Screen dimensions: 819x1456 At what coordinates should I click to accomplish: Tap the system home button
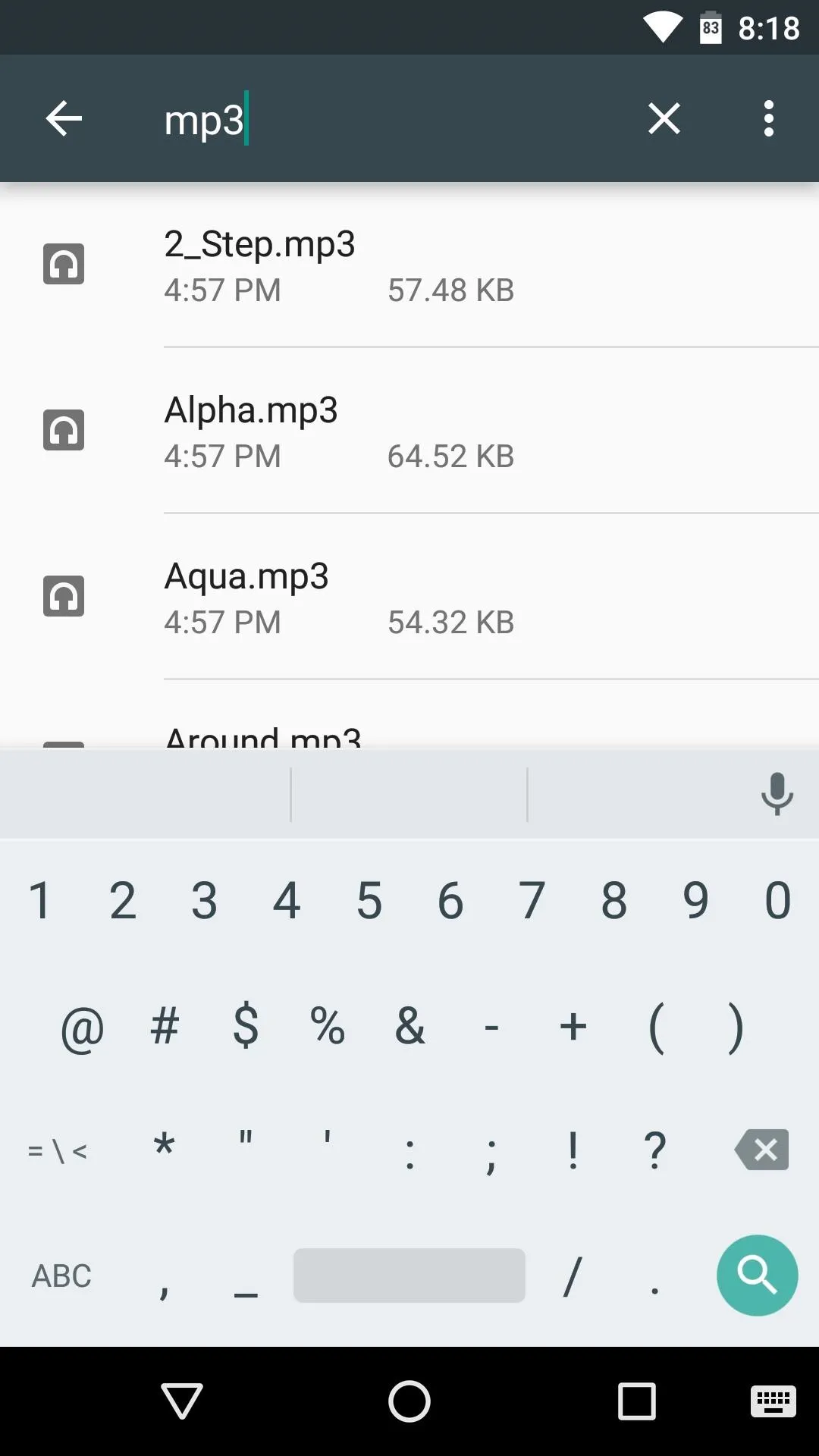[x=409, y=1401]
